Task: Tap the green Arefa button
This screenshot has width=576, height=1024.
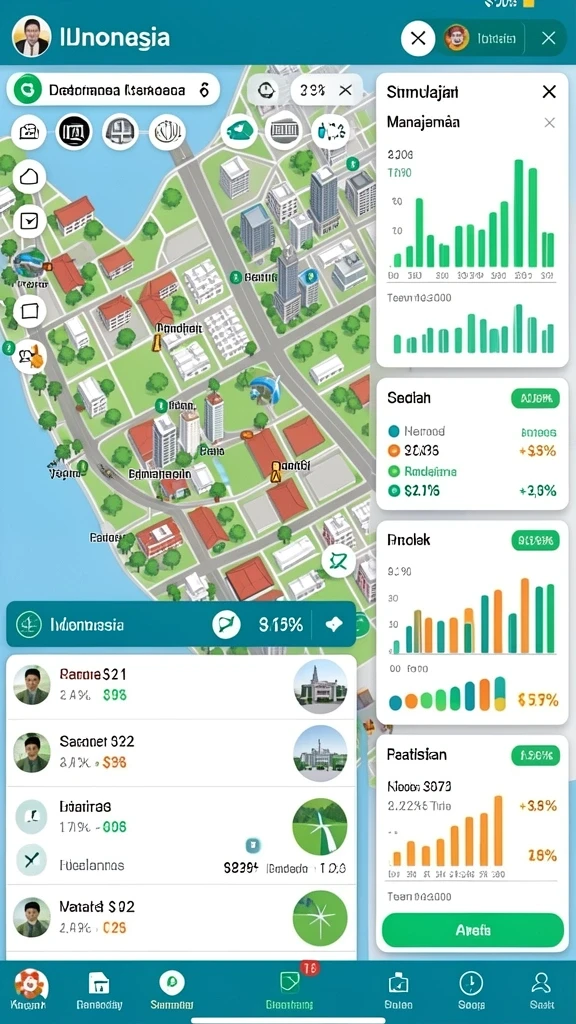Action: [472, 930]
